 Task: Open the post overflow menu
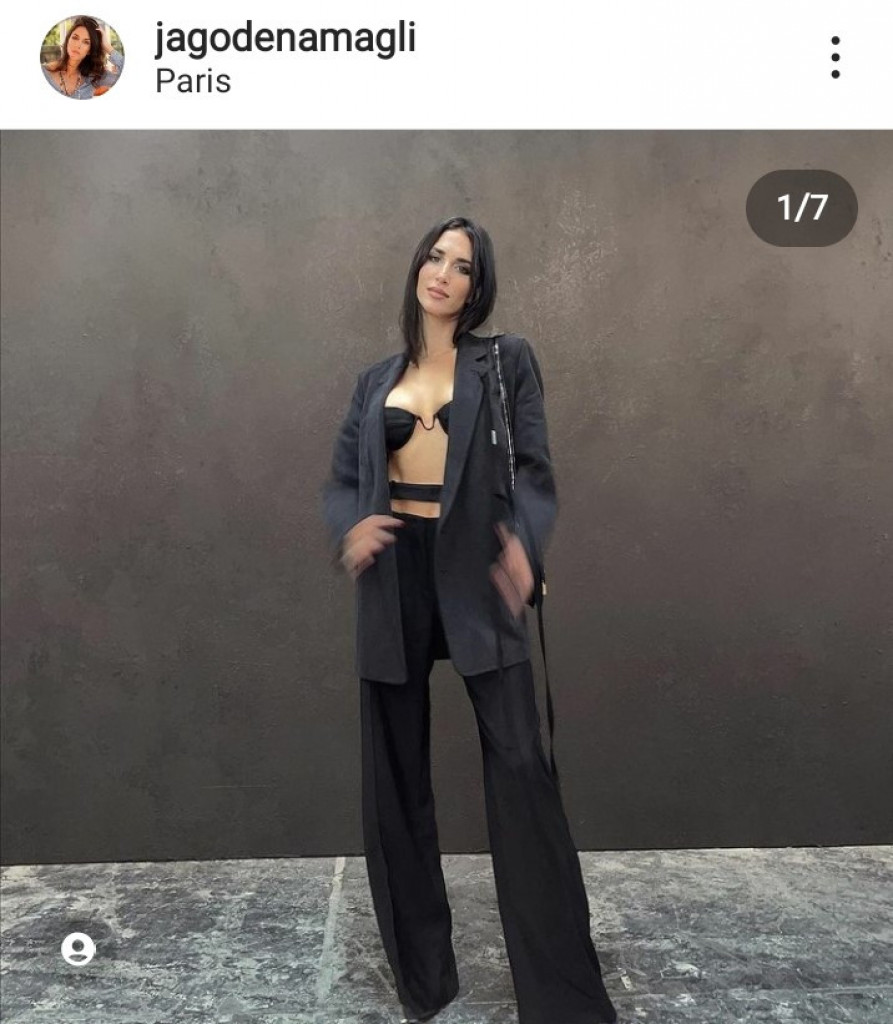point(835,58)
